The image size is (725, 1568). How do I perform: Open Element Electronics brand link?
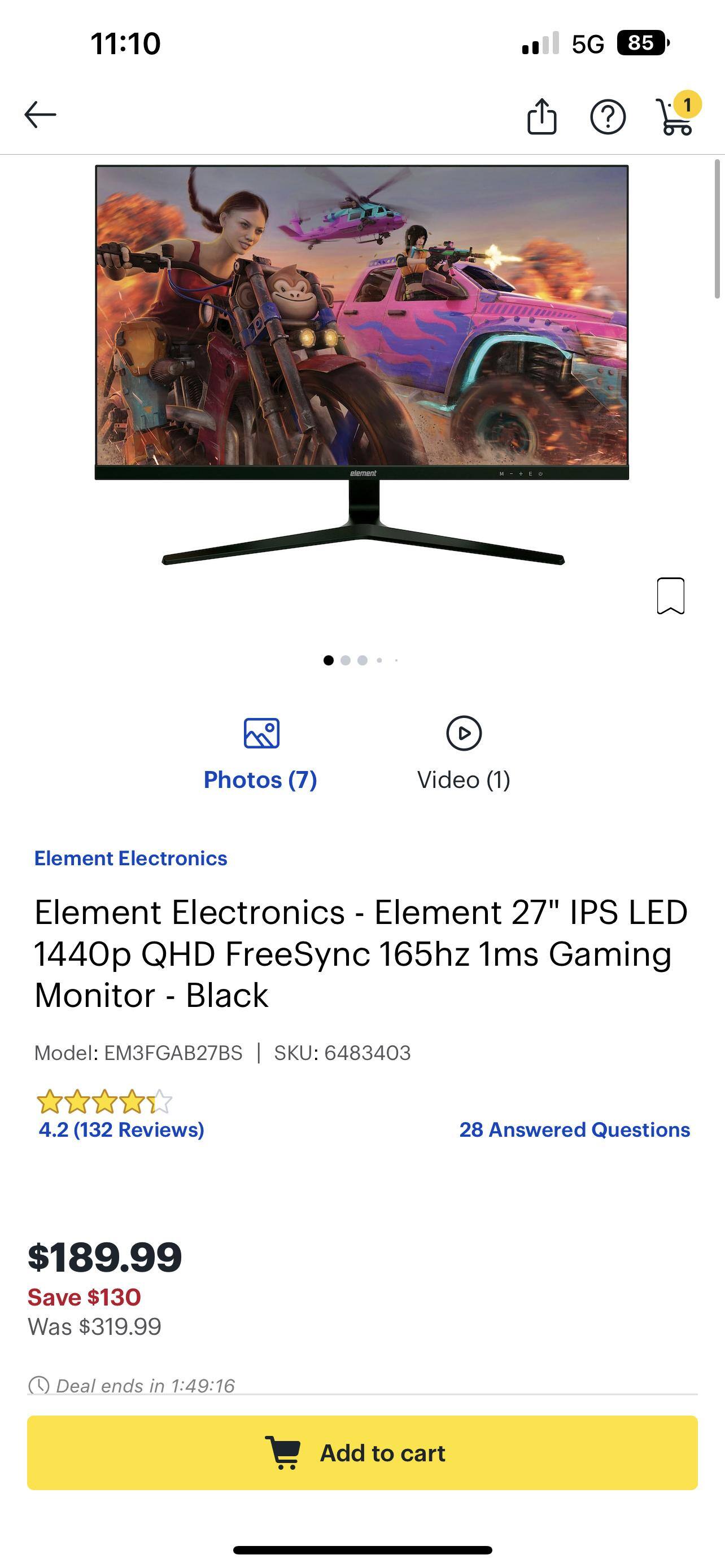coord(131,859)
